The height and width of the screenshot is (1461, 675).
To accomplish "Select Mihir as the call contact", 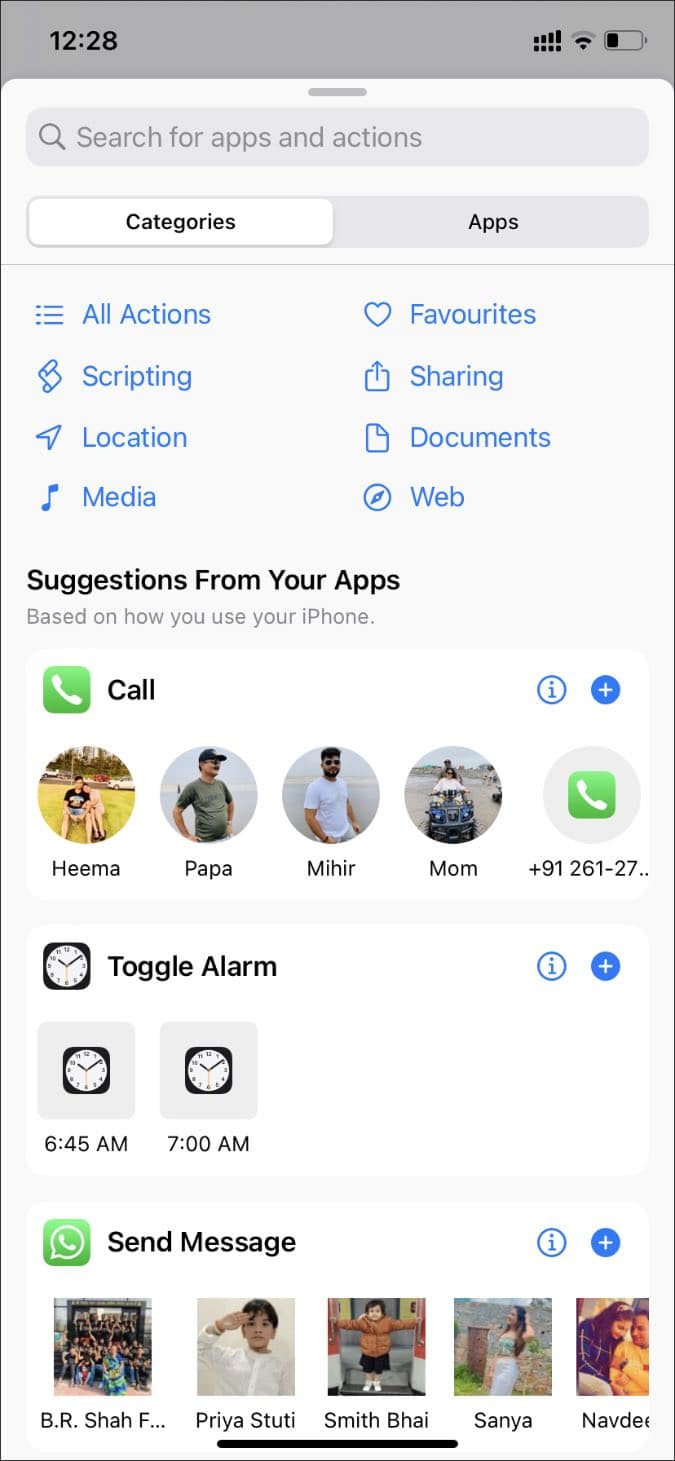I will tap(331, 796).
